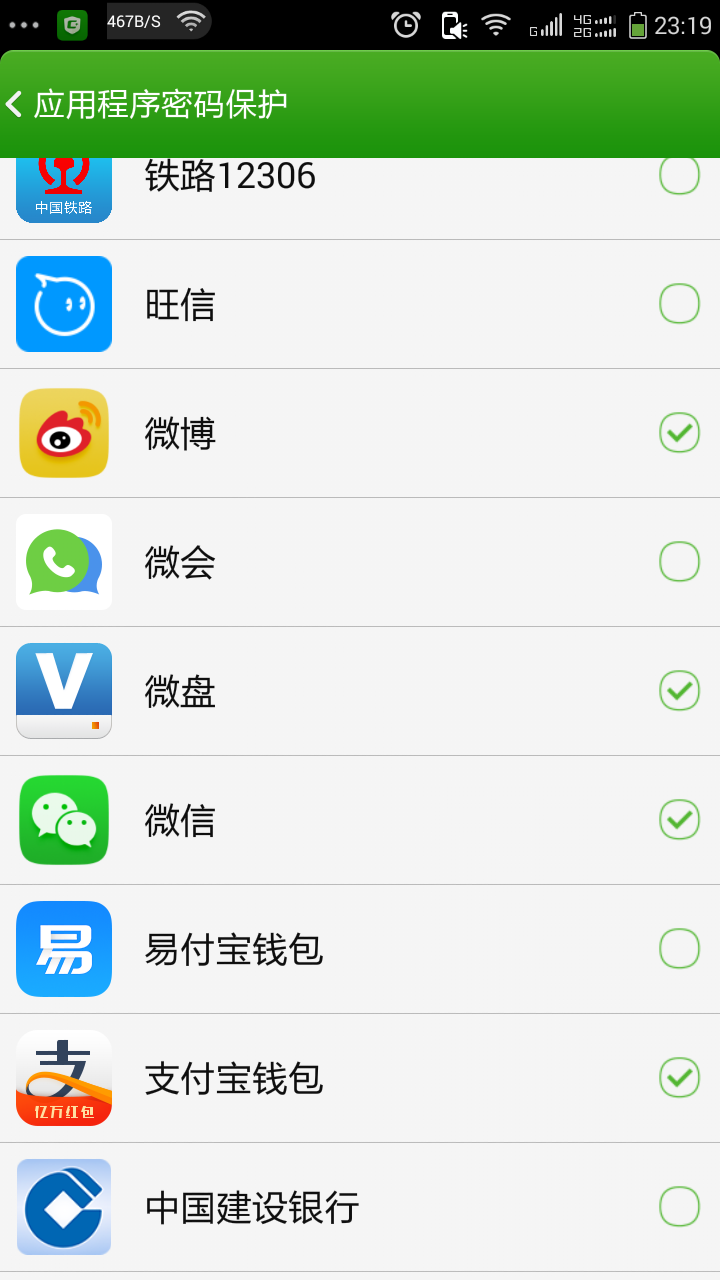Screen dimensions: 720x1280
Task: Check the box for 旺信
Action: coord(679,304)
